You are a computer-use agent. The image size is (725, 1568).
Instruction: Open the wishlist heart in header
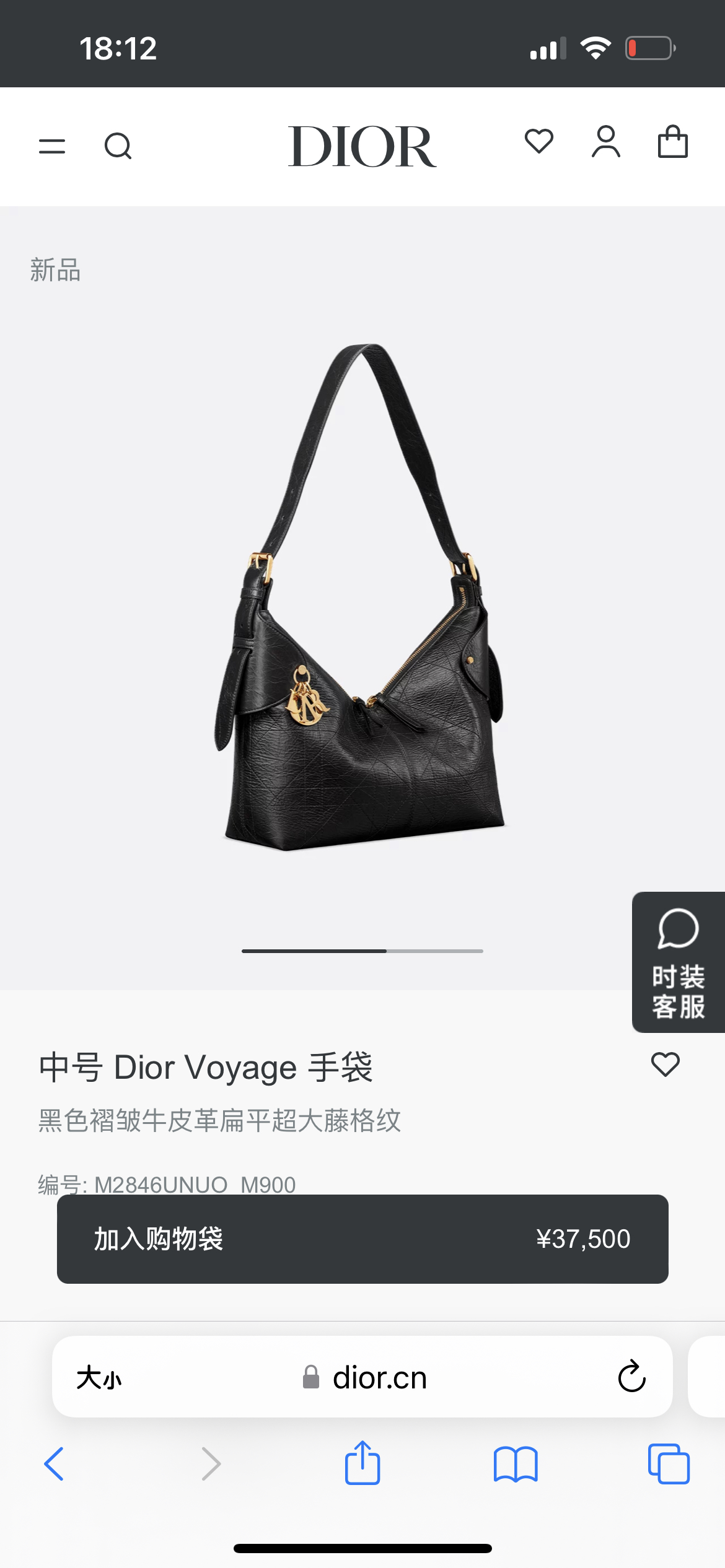coord(538,141)
